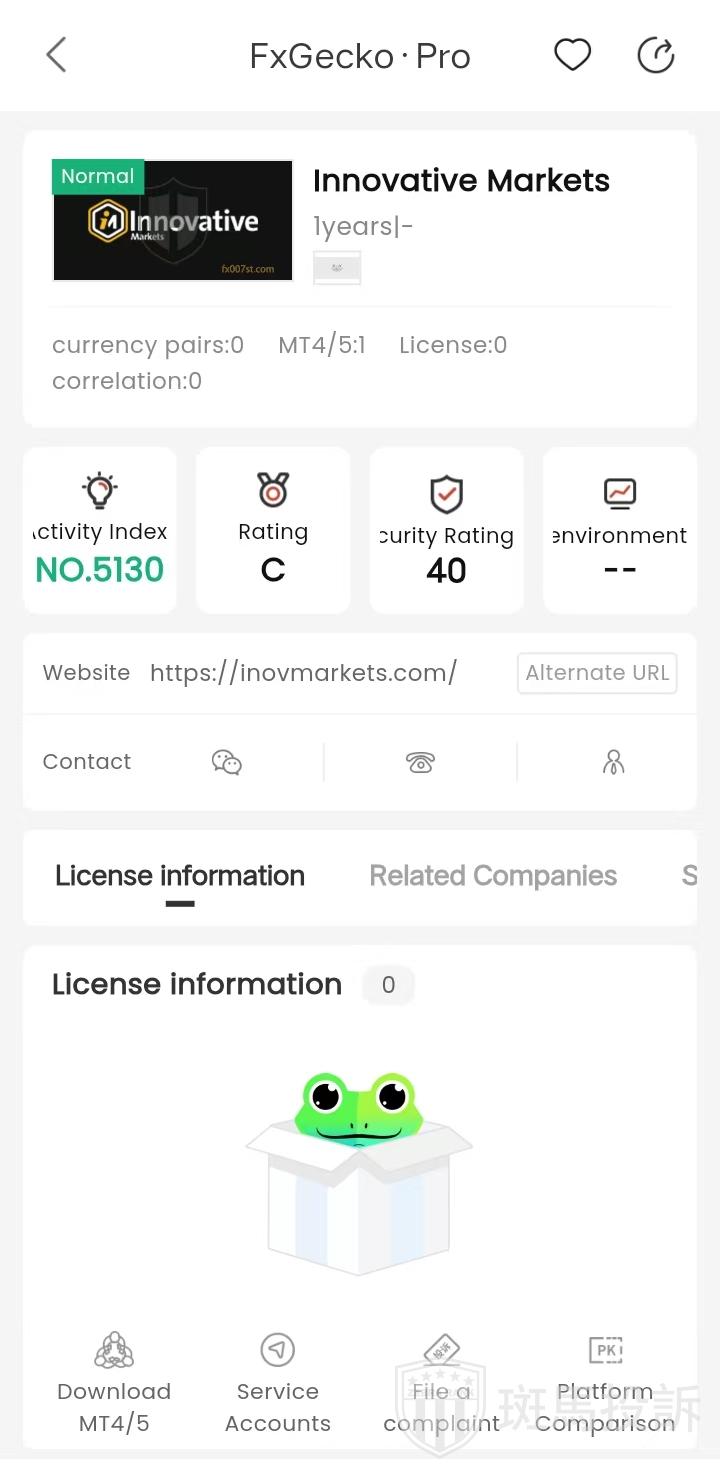This screenshot has height=1470, width=720.
Task: Open the Security Rating card
Action: point(446,530)
